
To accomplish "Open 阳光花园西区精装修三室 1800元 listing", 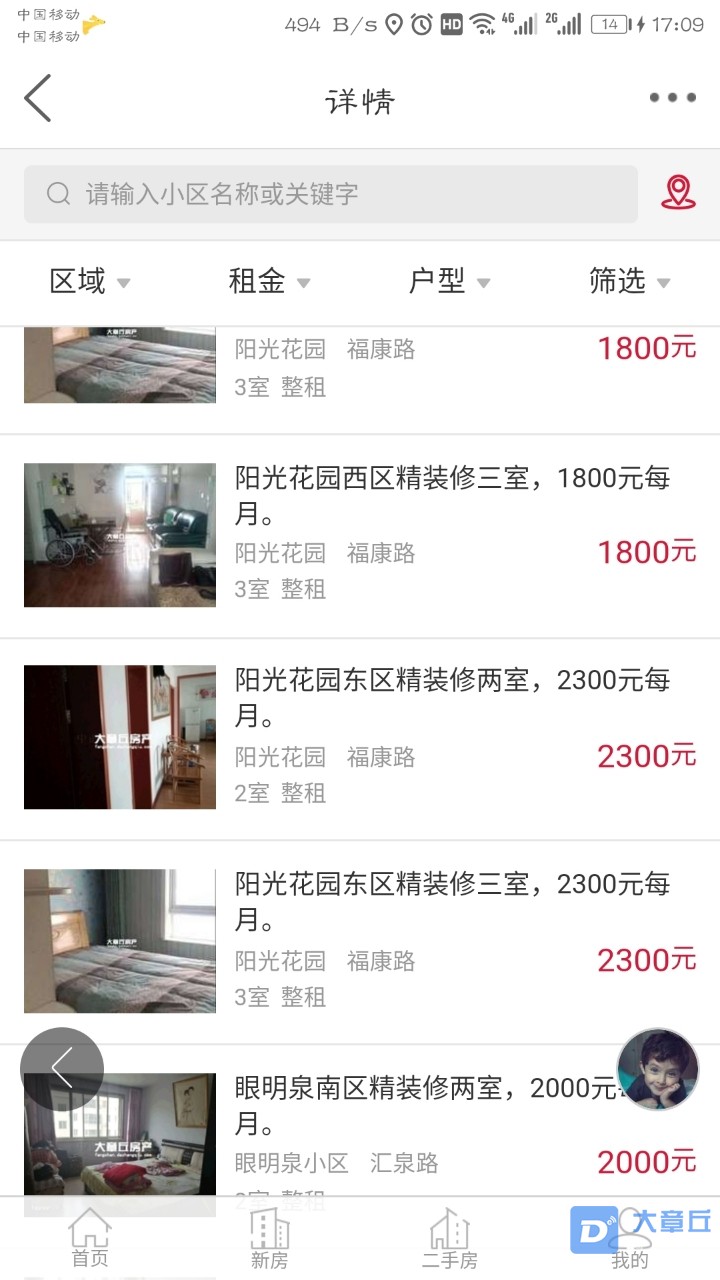I will click(360, 535).
